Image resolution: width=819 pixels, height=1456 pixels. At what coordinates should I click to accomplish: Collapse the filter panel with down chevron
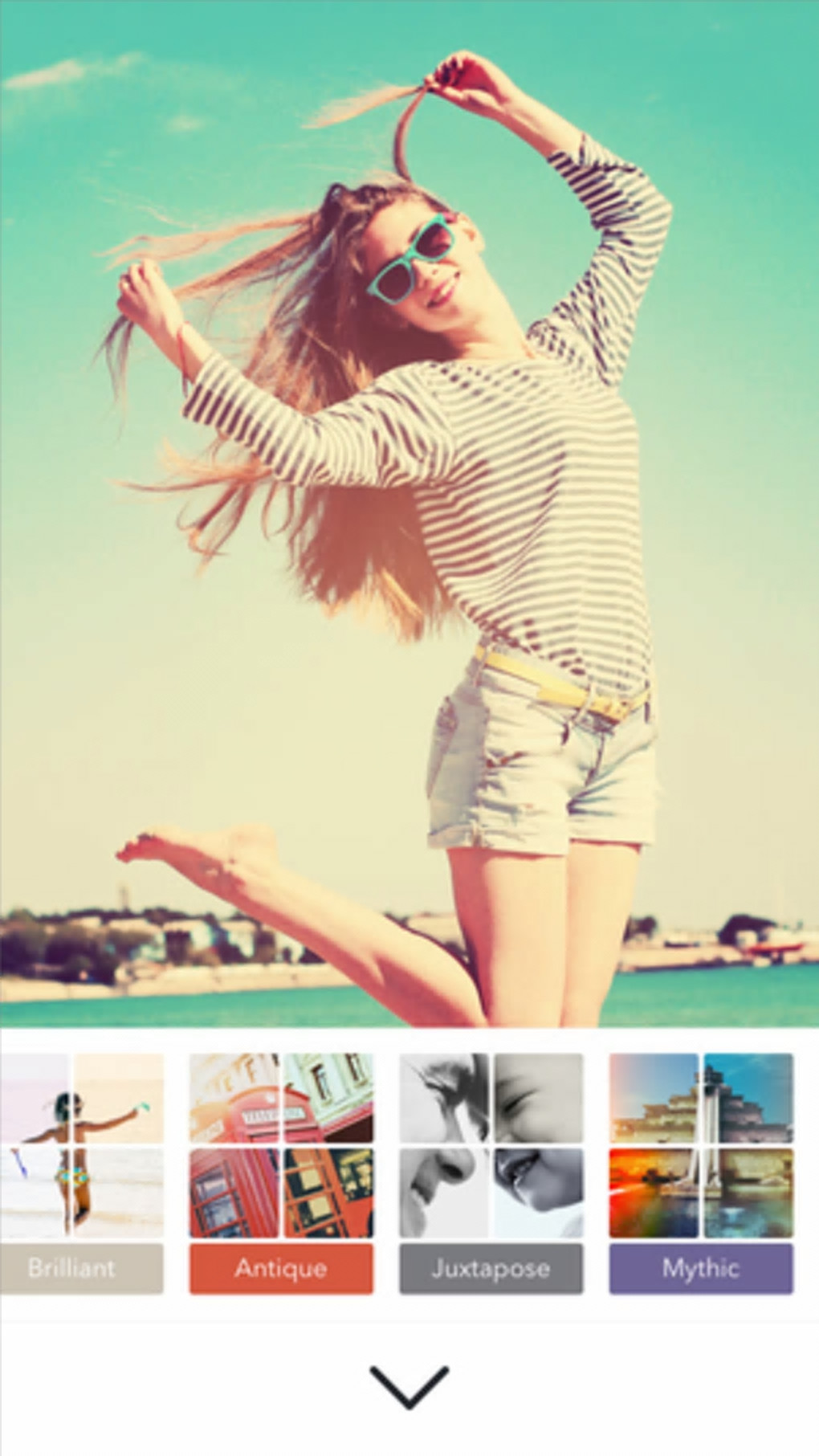(409, 1387)
